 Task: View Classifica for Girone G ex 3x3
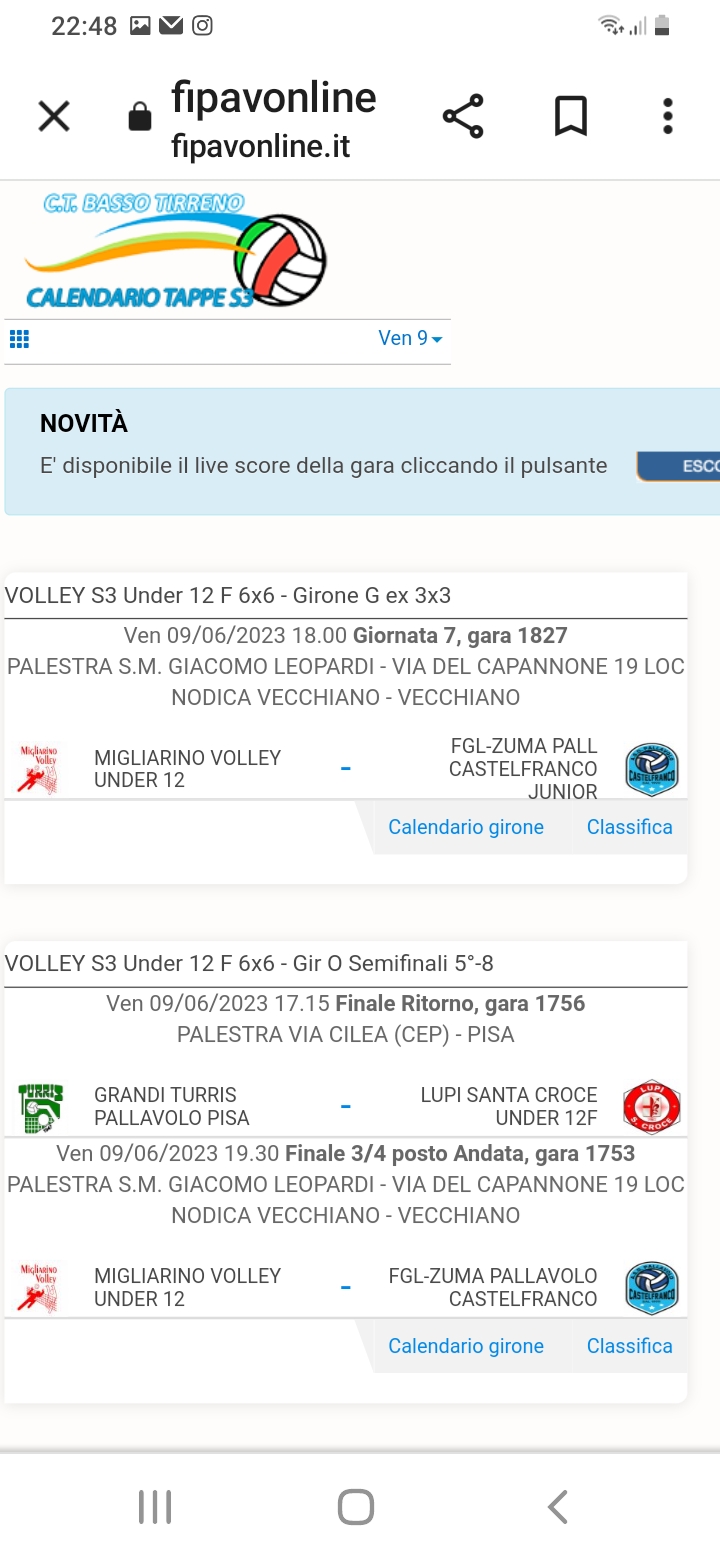[629, 827]
